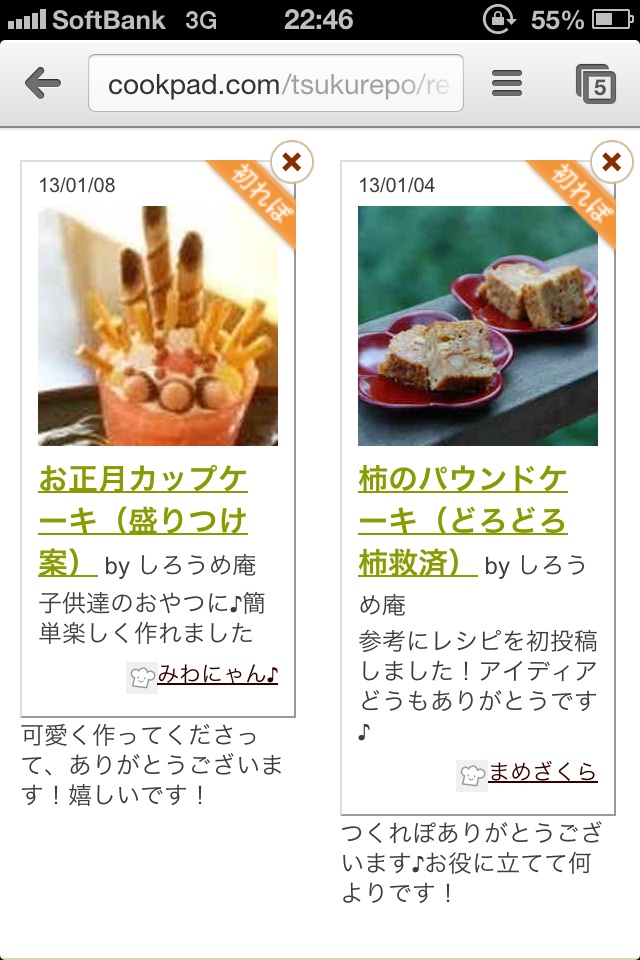Open the お正月カップケーキ（盛りつけ案） recipe link
The width and height of the screenshot is (640, 960).
[x=142, y=520]
